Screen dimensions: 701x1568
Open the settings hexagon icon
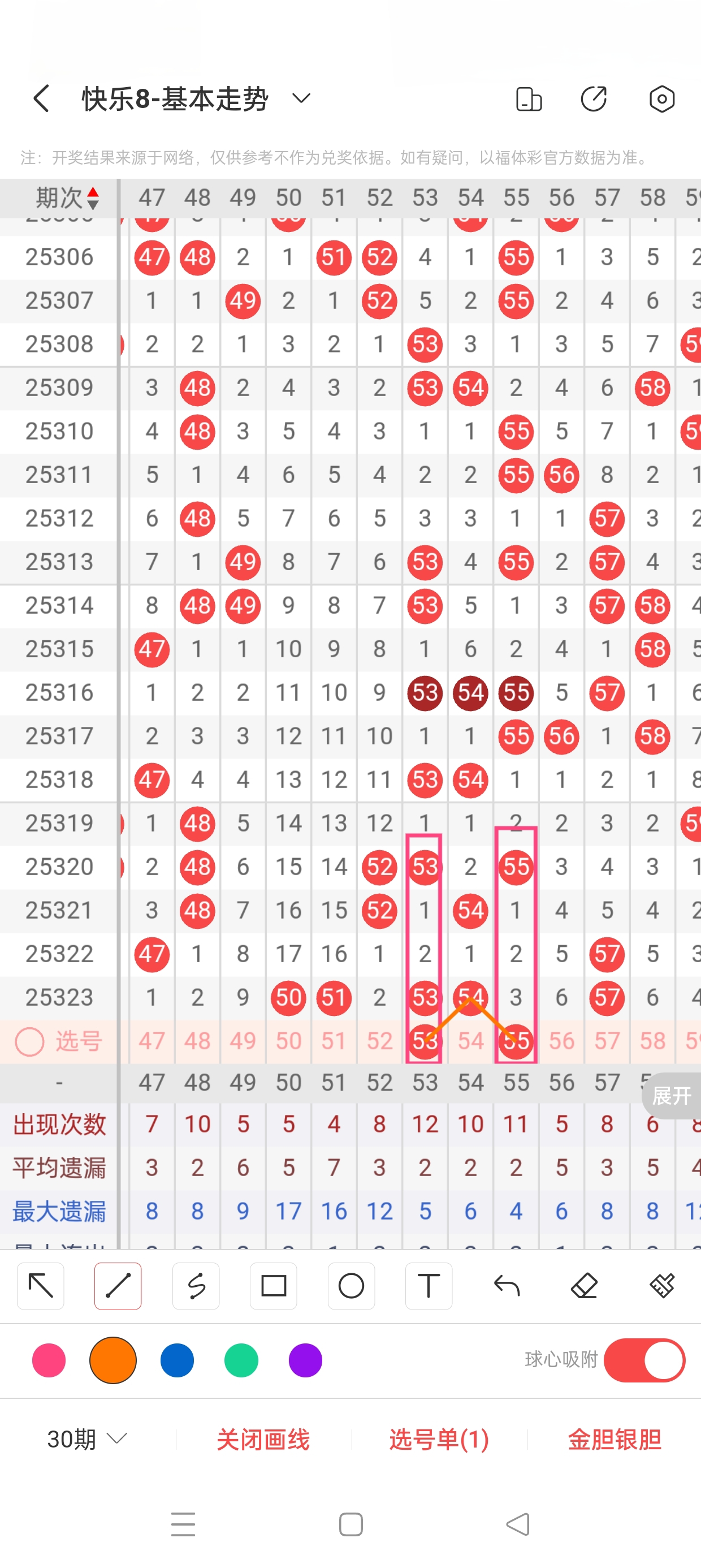click(x=661, y=98)
